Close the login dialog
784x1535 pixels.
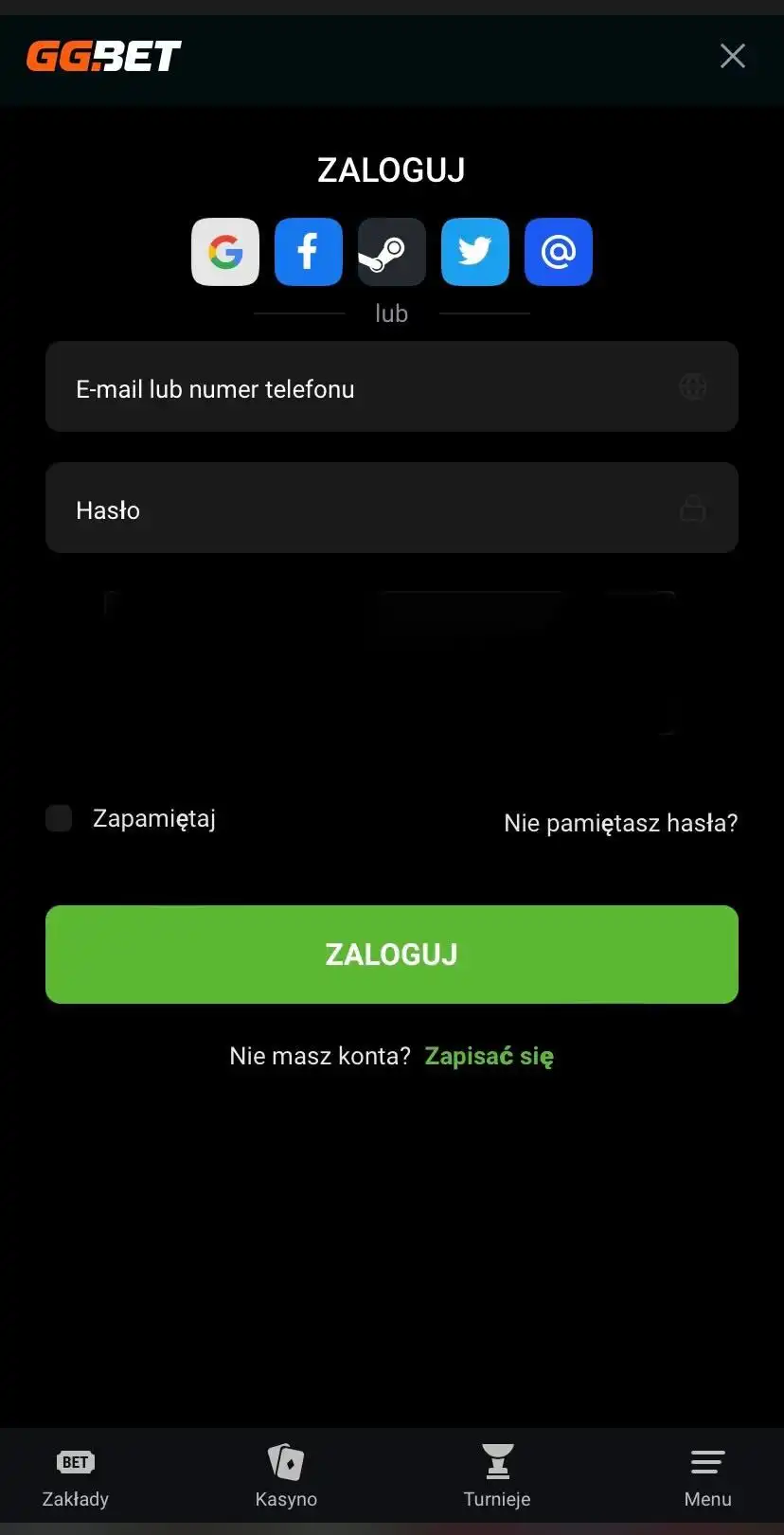[732, 56]
